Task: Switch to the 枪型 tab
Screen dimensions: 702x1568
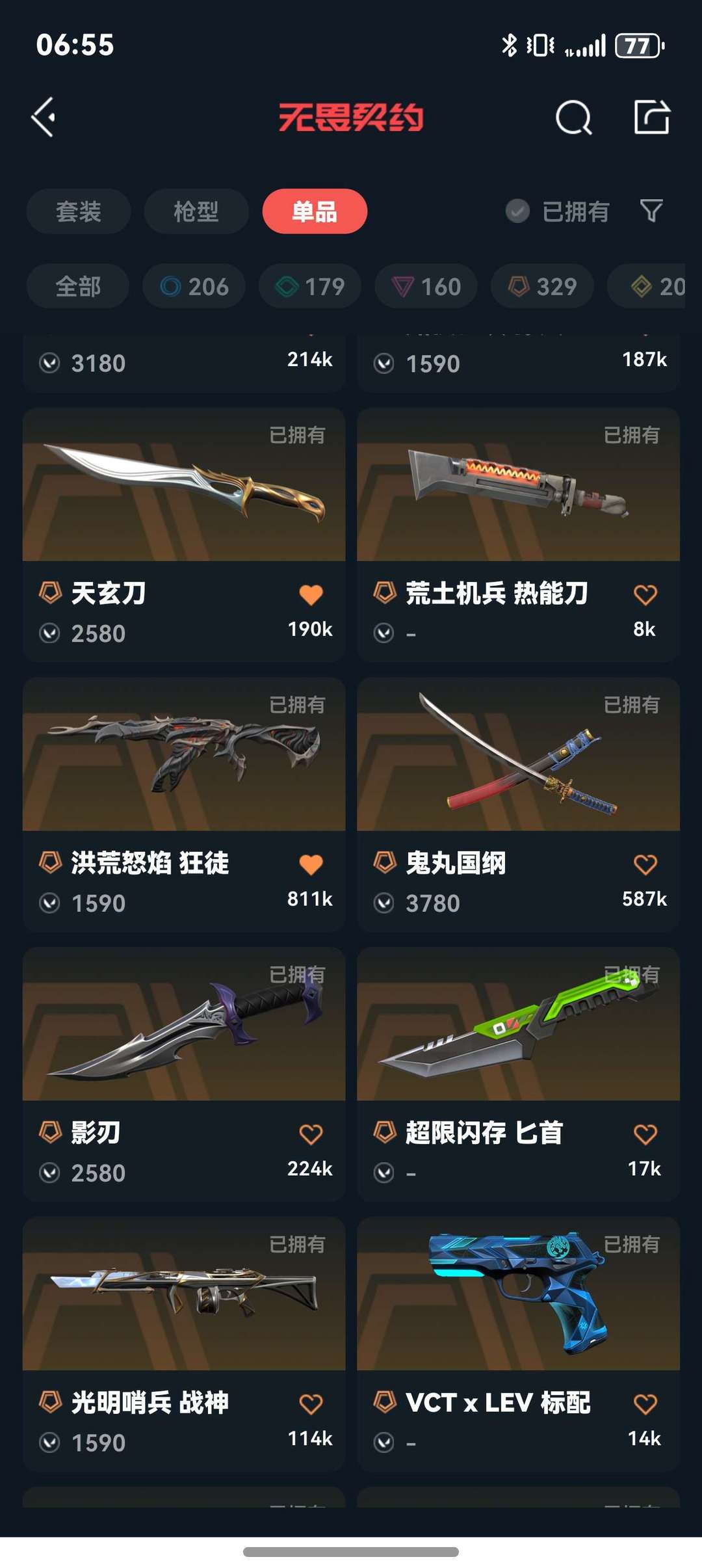Action: click(x=196, y=211)
